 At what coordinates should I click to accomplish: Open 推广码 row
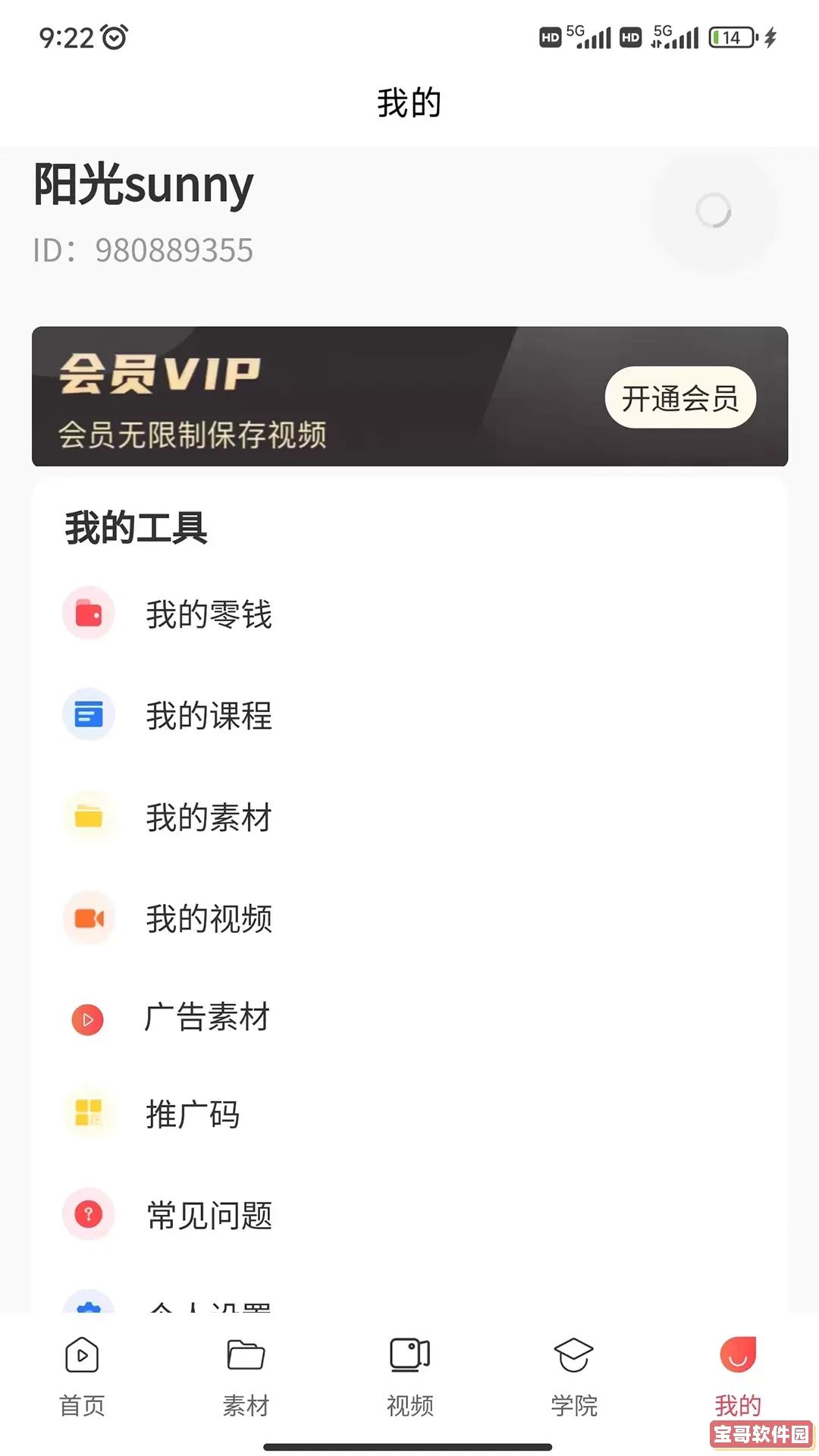click(x=193, y=1114)
